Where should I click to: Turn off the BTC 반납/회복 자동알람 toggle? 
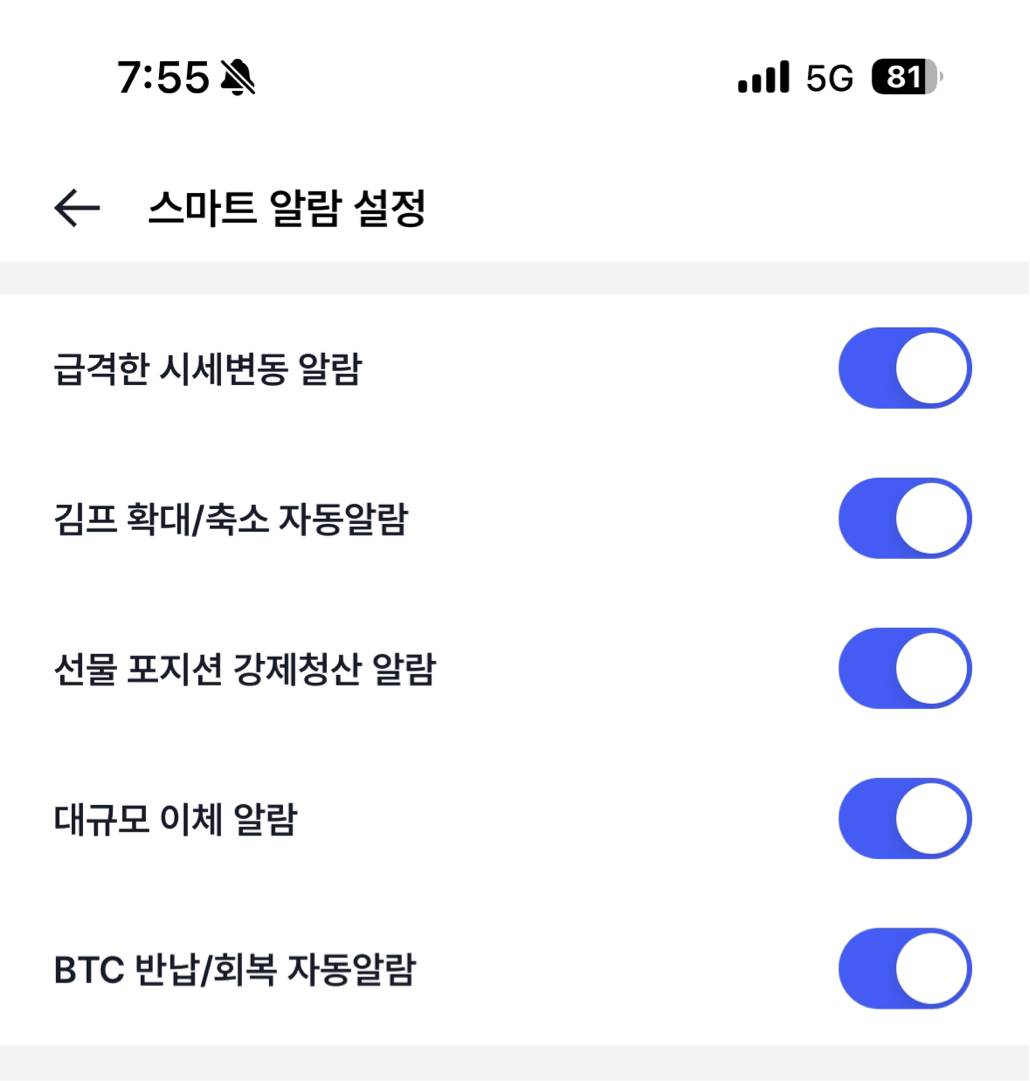903,970
